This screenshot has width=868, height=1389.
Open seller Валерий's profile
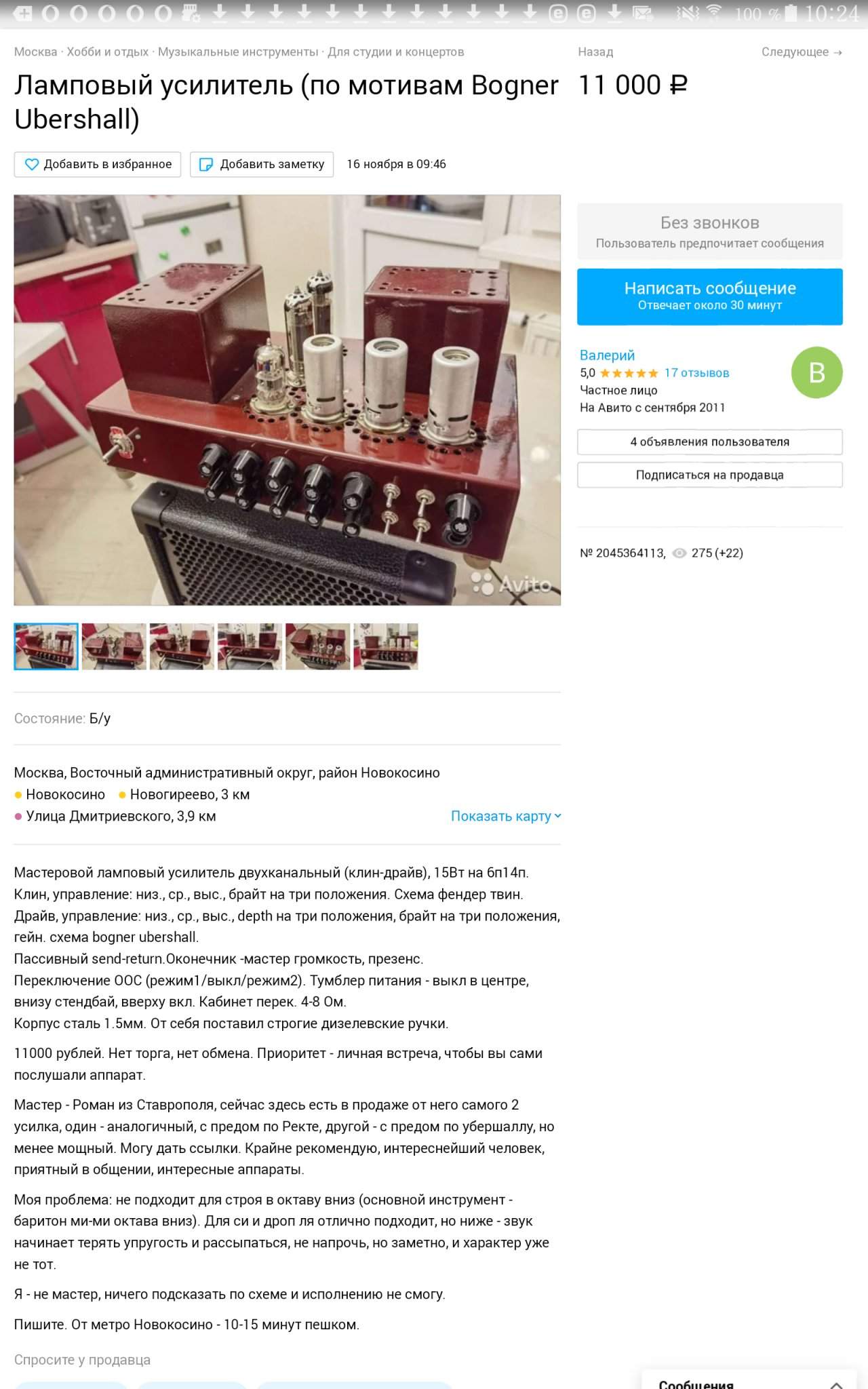[x=607, y=355]
